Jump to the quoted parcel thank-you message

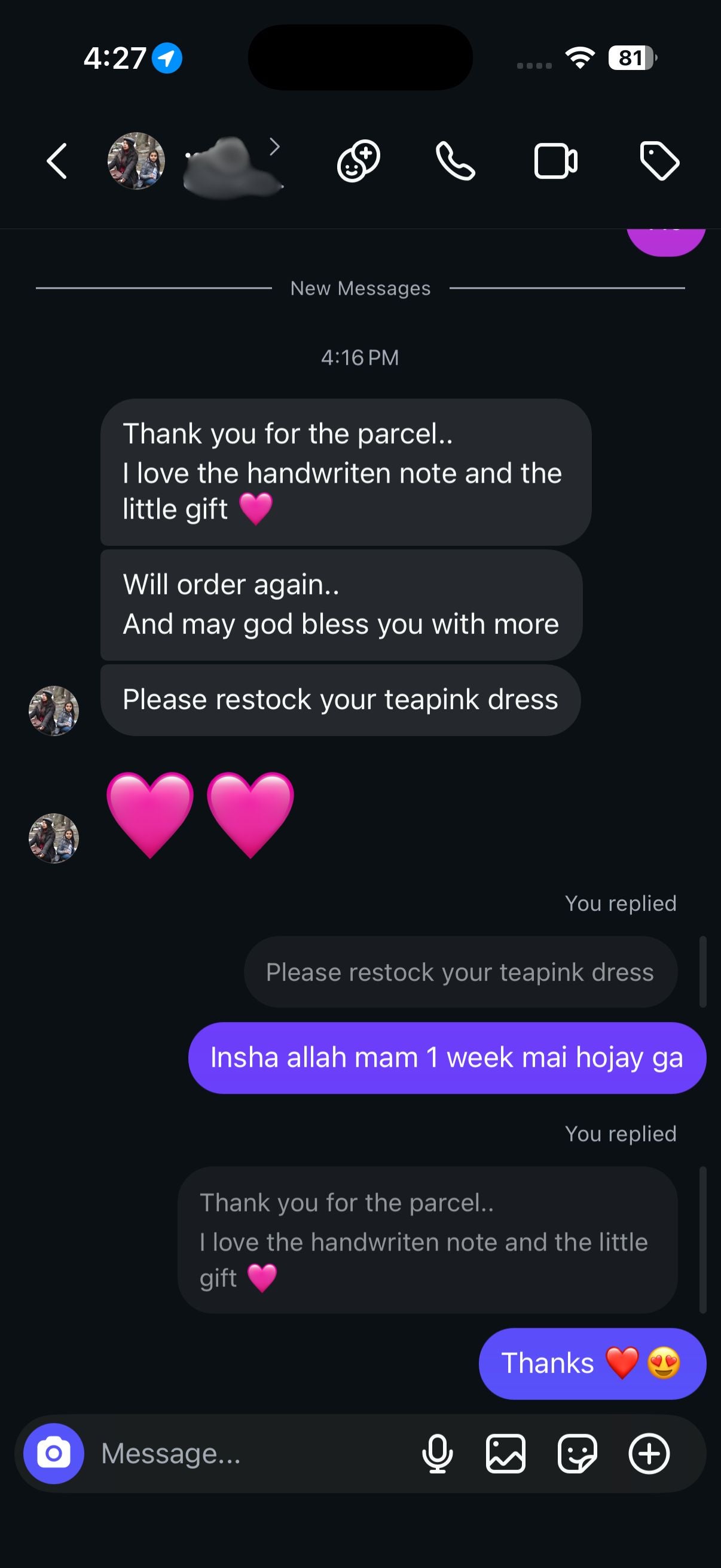(427, 1240)
